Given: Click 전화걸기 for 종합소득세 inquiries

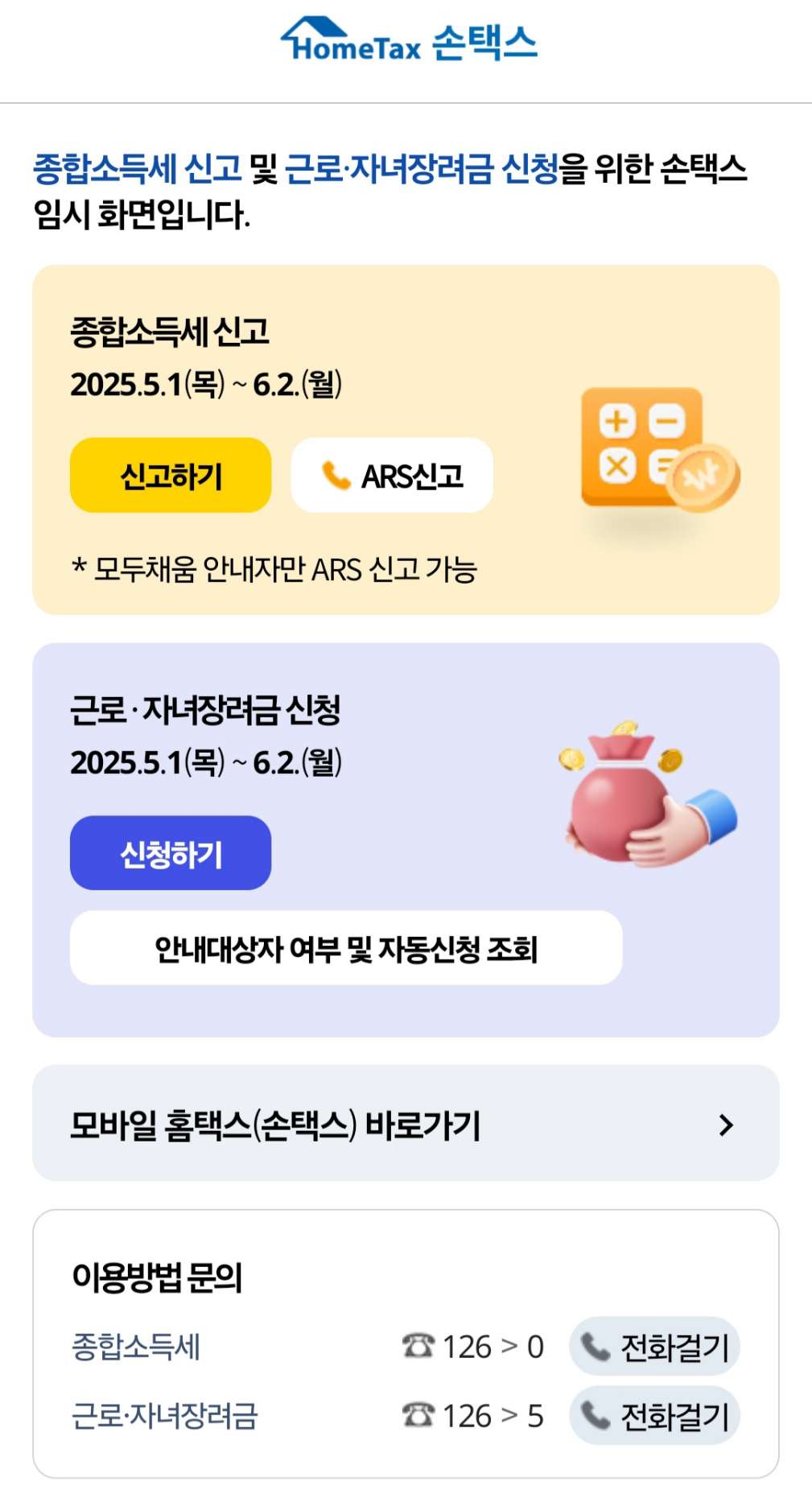Looking at the screenshot, I should pyautogui.click(x=653, y=1345).
